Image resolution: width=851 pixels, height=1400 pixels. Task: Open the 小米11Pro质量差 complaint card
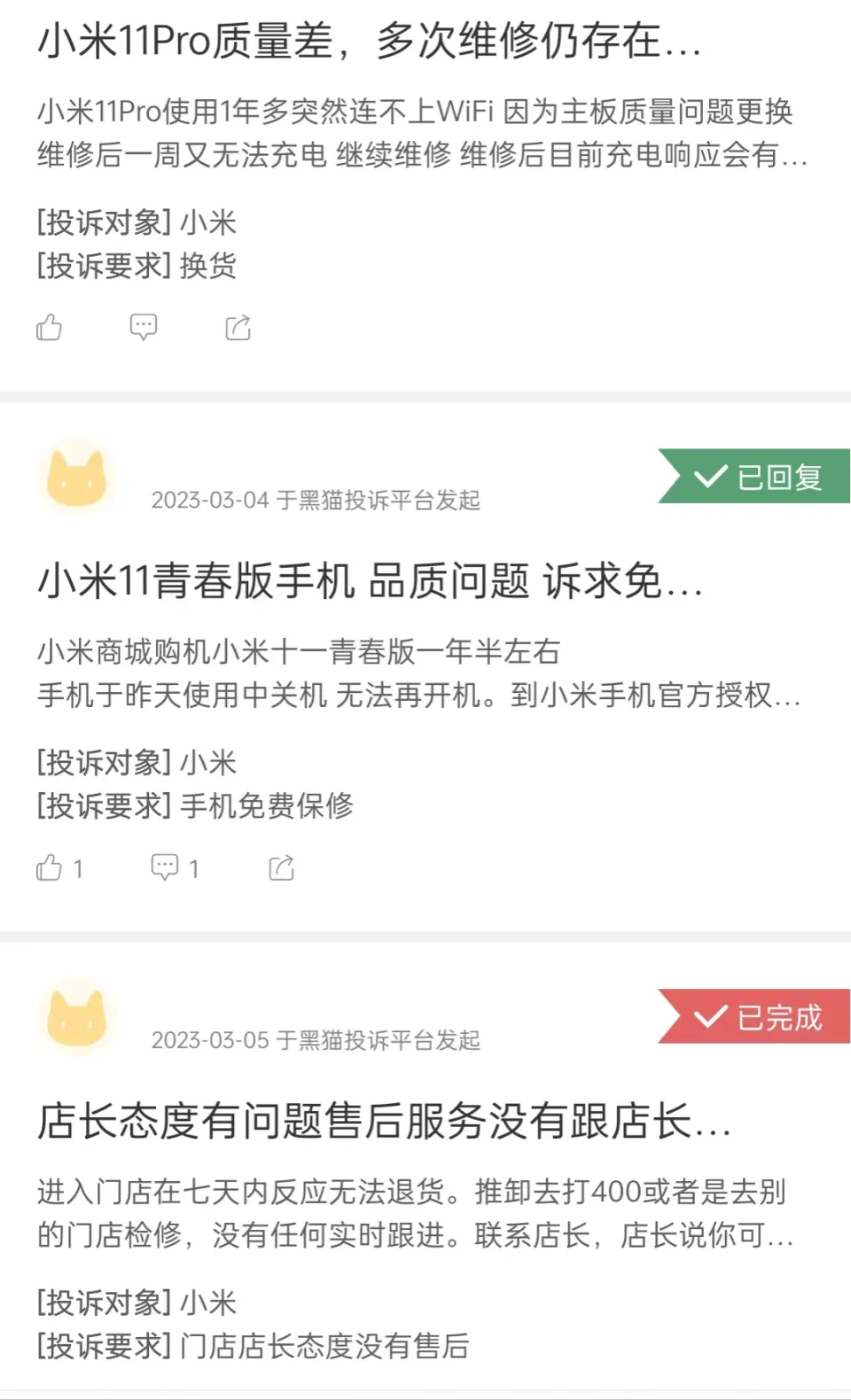[x=369, y=42]
